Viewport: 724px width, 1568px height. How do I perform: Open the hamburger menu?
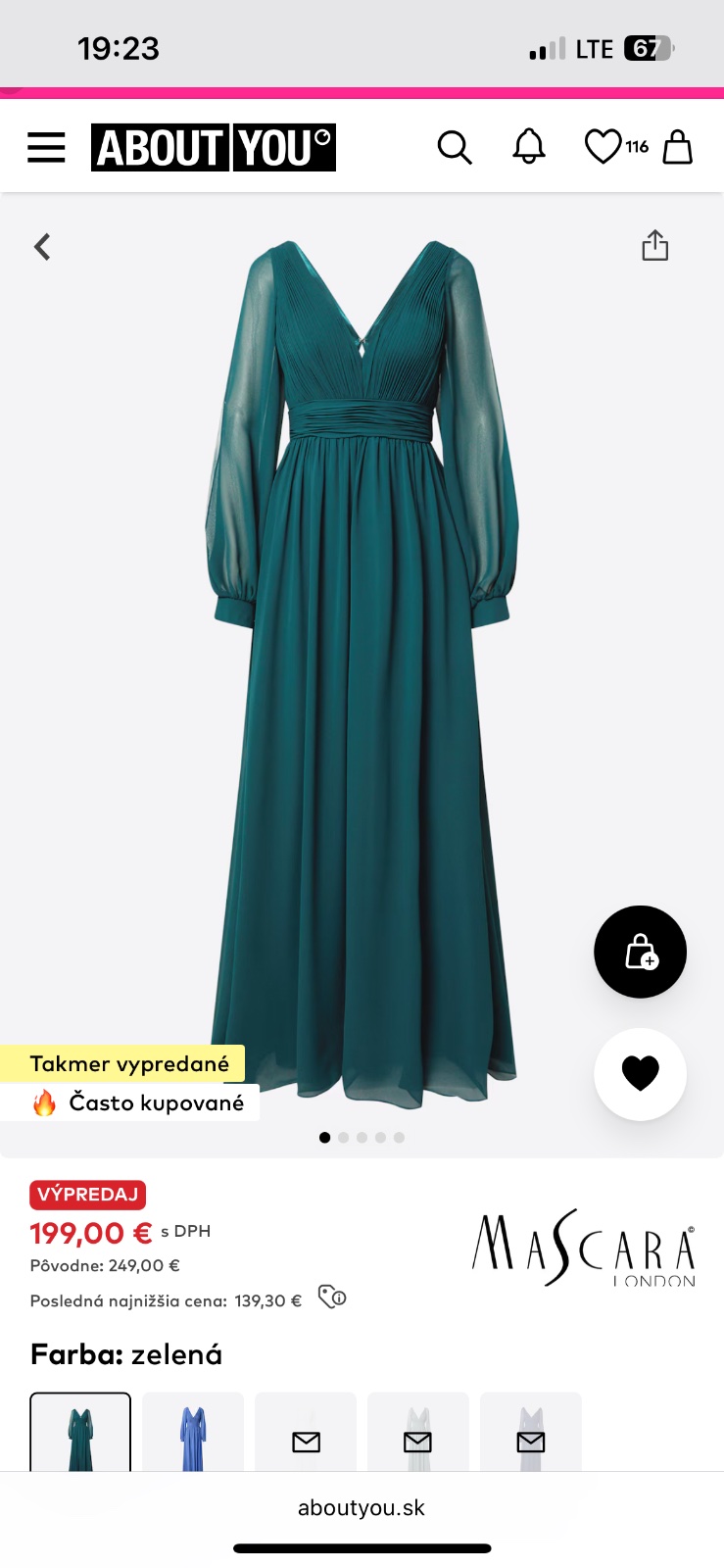point(46,148)
